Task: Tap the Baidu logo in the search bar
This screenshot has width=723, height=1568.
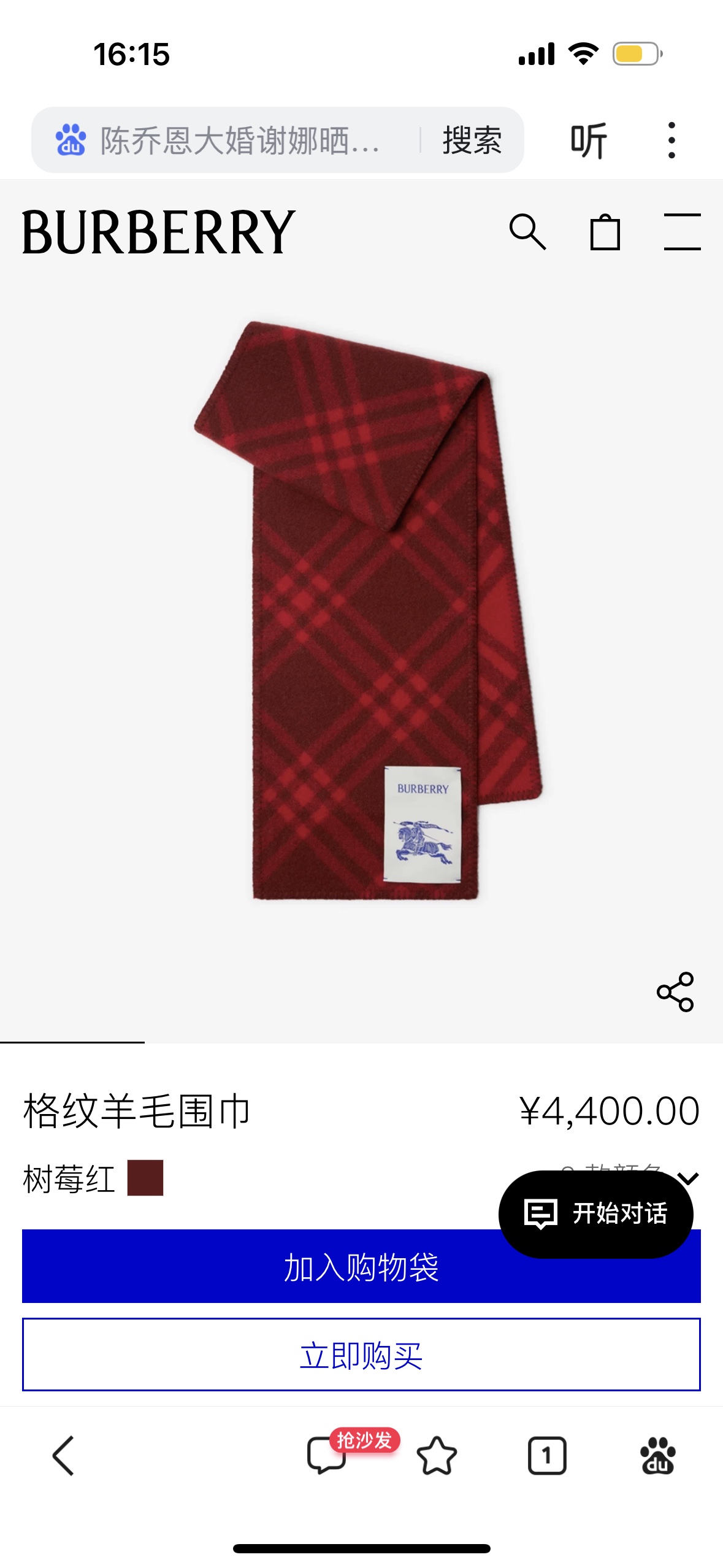Action: [x=70, y=140]
